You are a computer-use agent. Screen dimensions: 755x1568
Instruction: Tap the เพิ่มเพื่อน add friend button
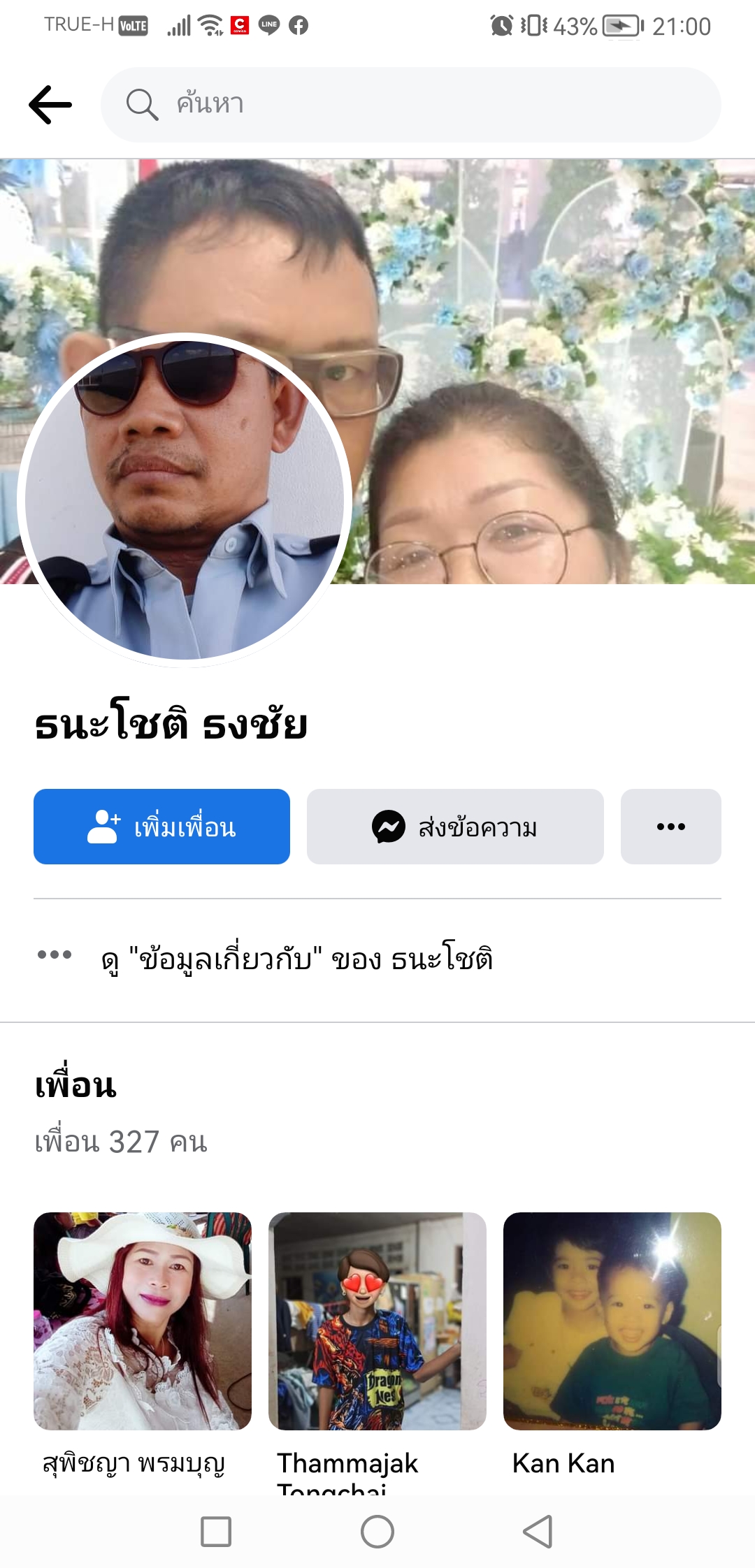click(x=161, y=827)
